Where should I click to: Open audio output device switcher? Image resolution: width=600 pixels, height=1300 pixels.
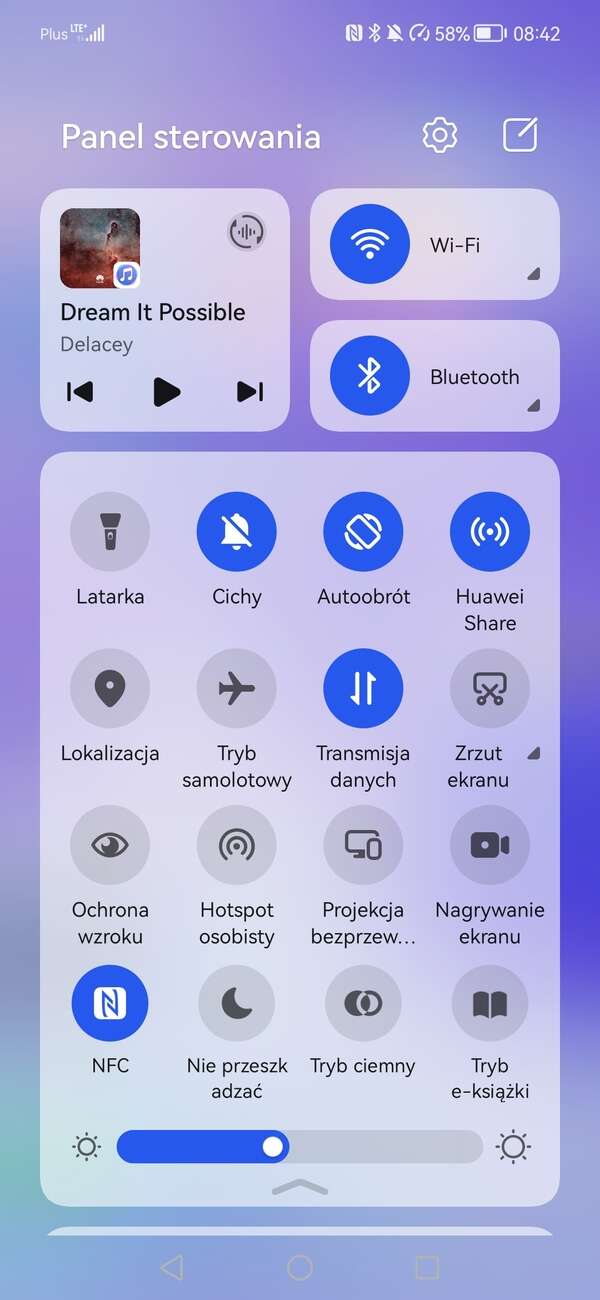[x=246, y=232]
